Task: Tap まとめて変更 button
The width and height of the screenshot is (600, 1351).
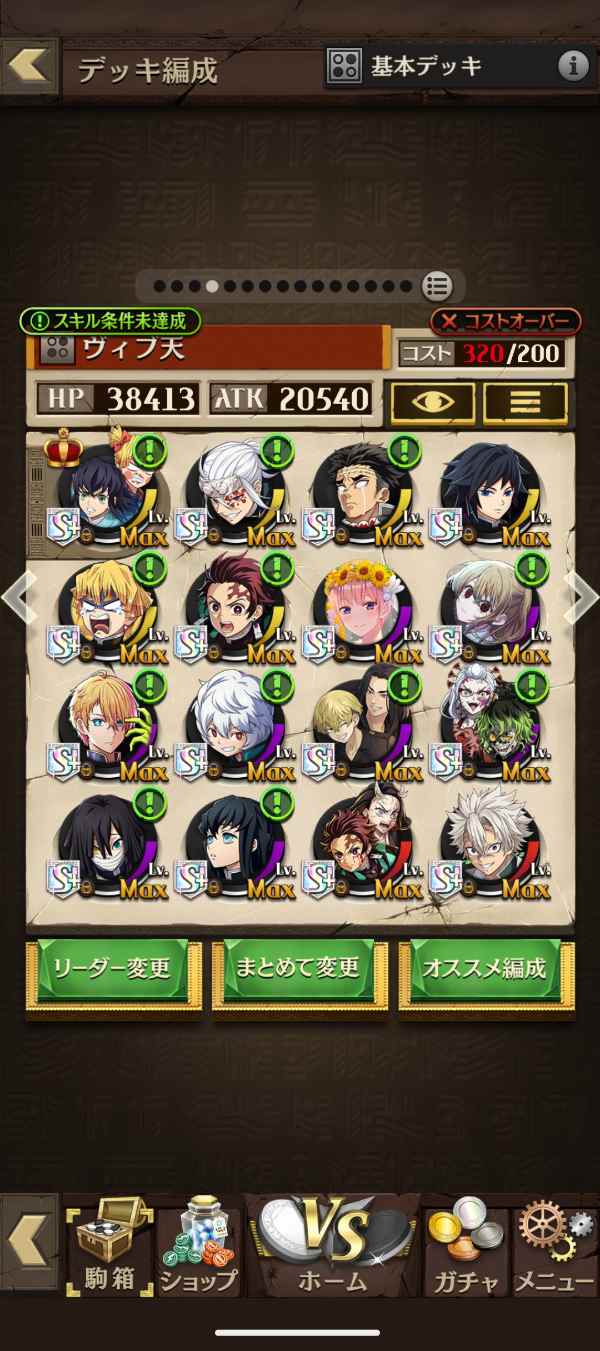Action: [x=299, y=969]
